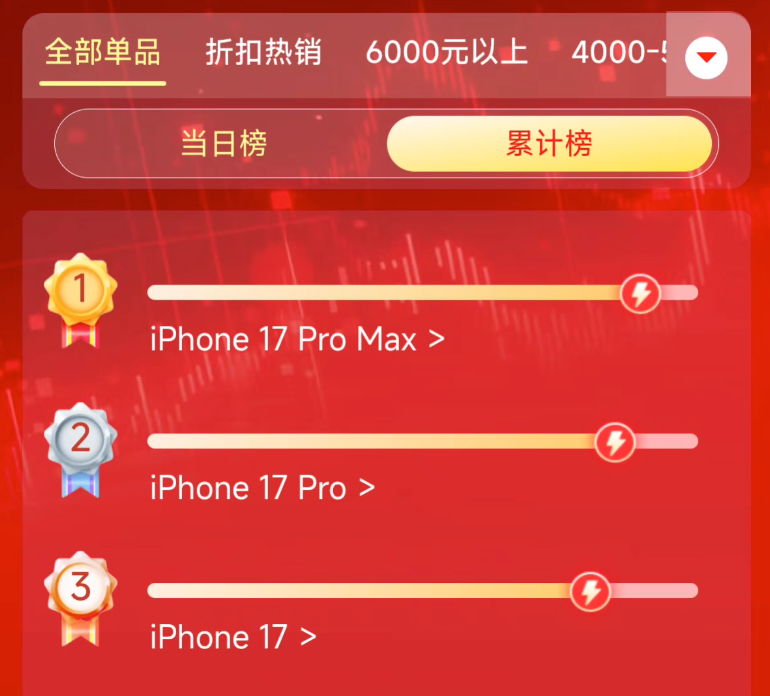Open the iPhone 17 Pro Max link
The image size is (770, 696).
(297, 340)
